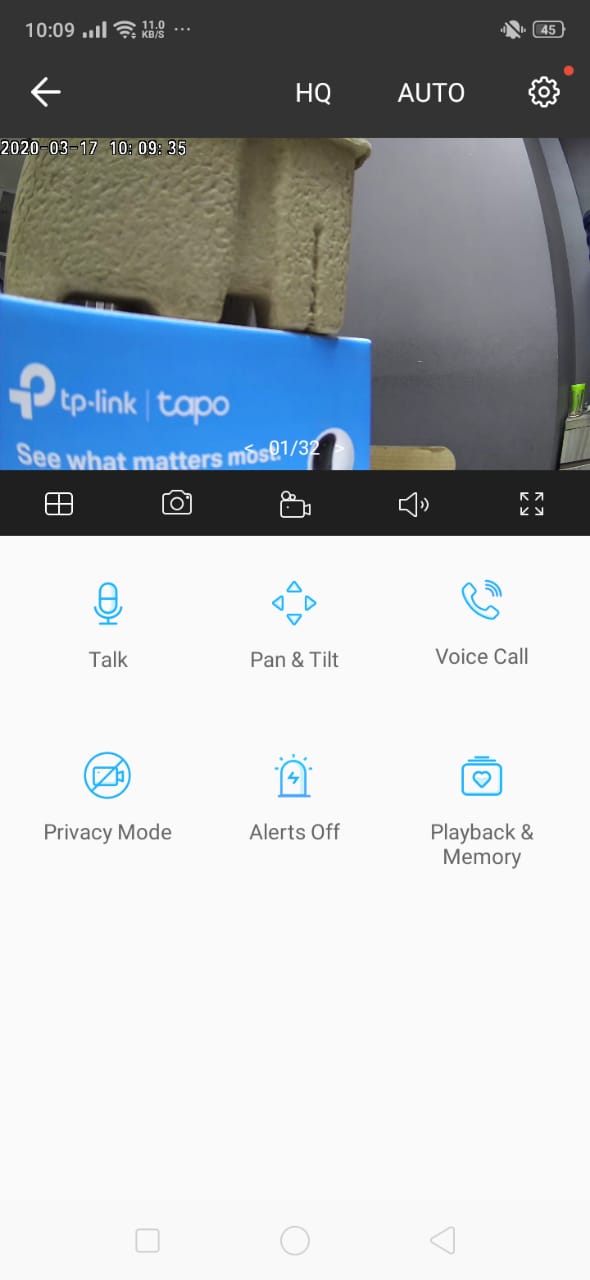Switch to multi-camera grid view
Image resolution: width=590 pixels, height=1280 pixels.
[x=59, y=505]
